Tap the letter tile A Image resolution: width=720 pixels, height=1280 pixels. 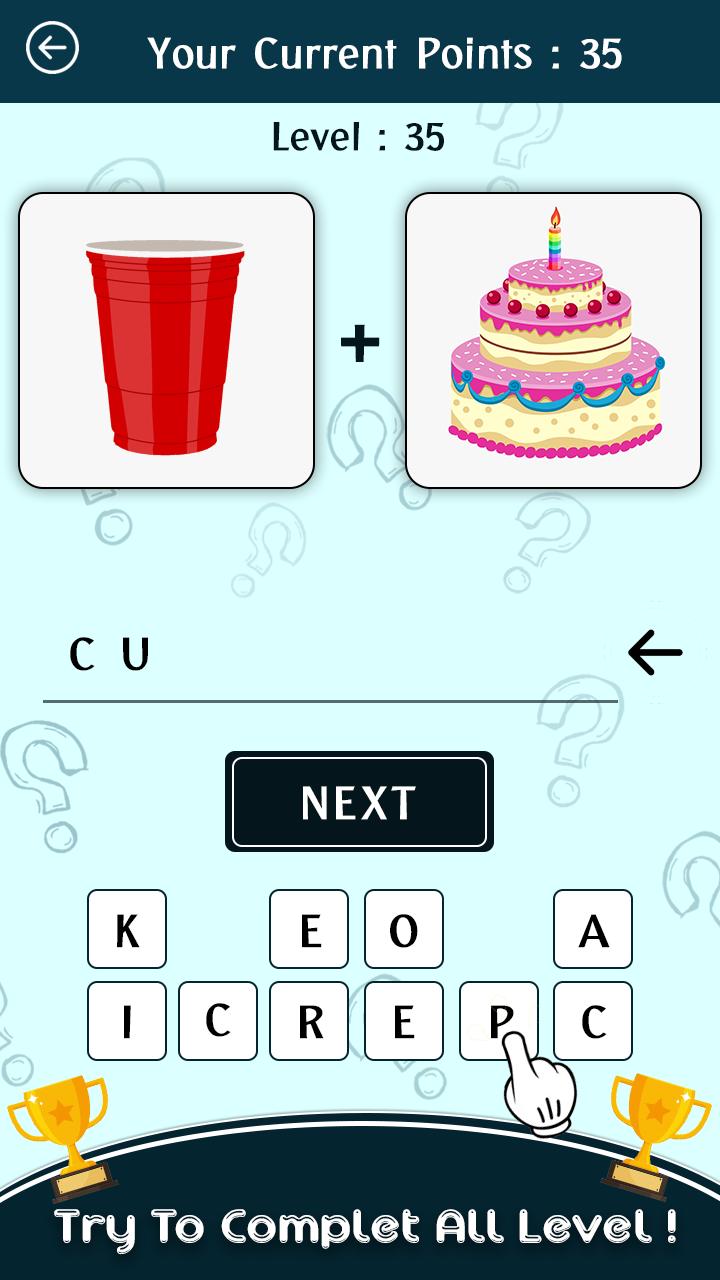[592, 930]
